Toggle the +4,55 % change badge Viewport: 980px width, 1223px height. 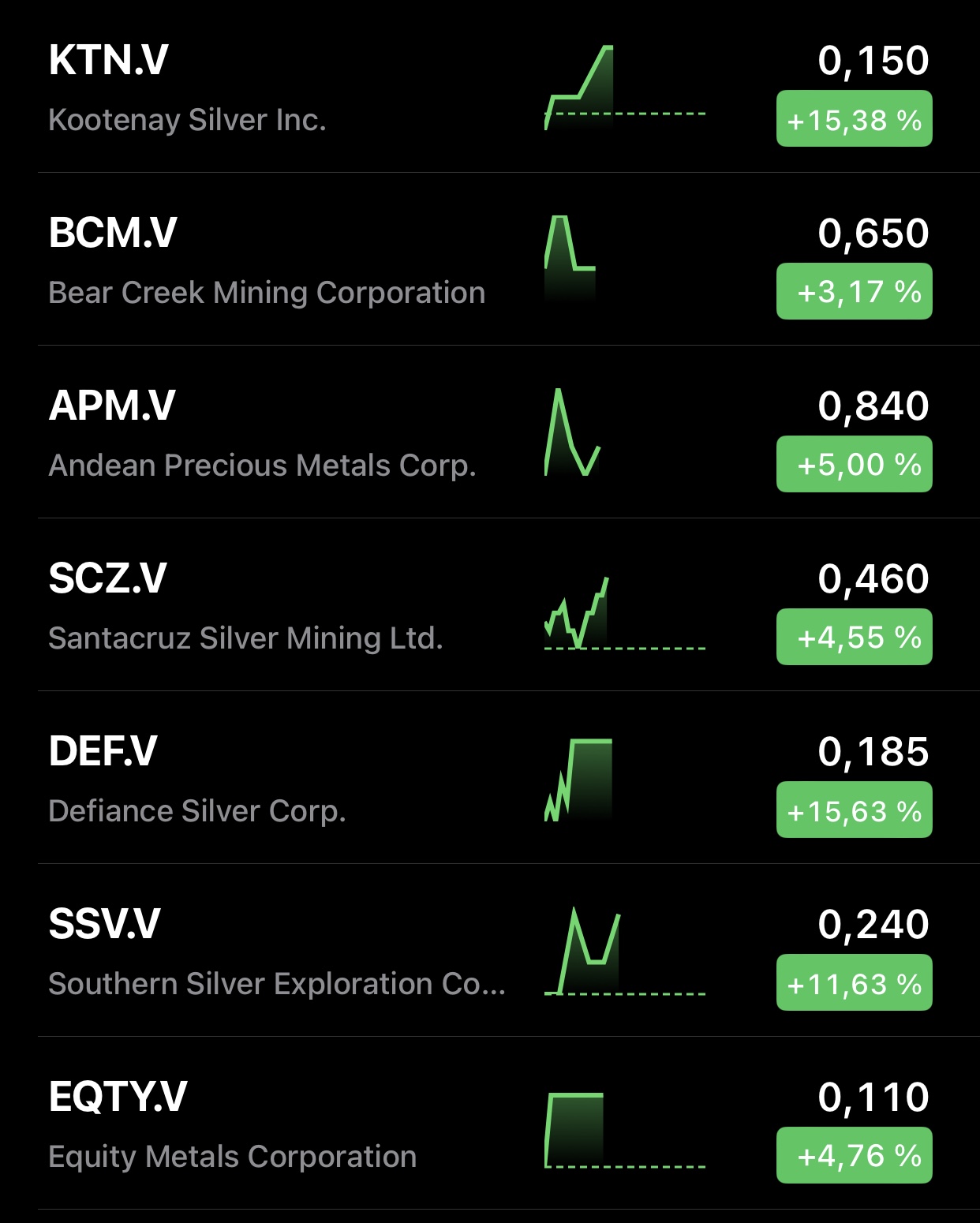click(854, 638)
